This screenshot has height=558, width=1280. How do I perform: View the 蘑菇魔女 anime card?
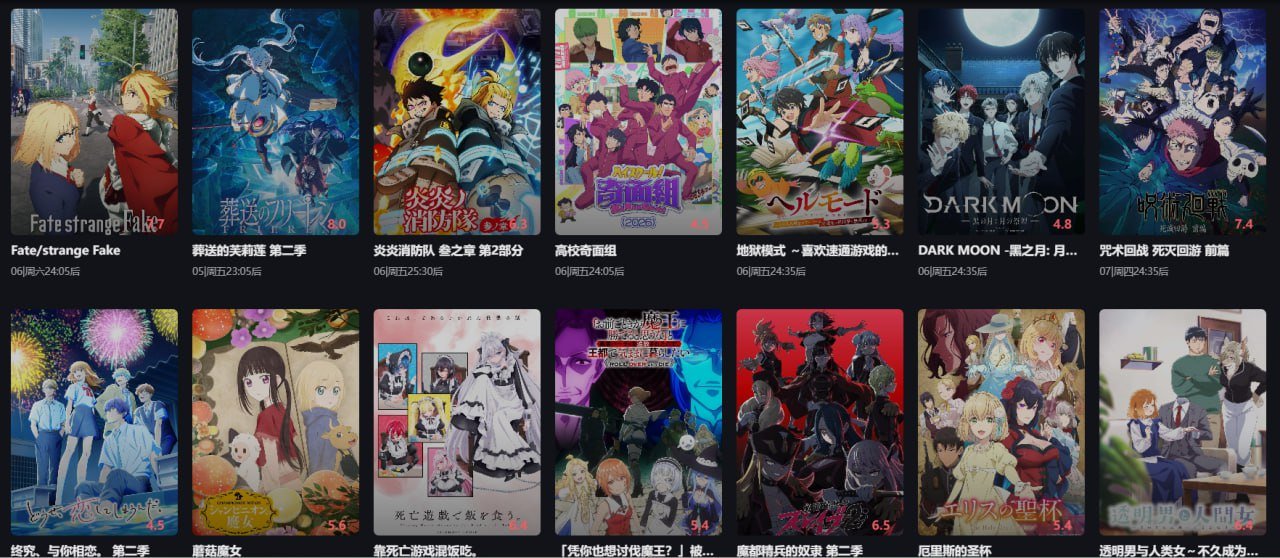pyautogui.click(x=275, y=422)
